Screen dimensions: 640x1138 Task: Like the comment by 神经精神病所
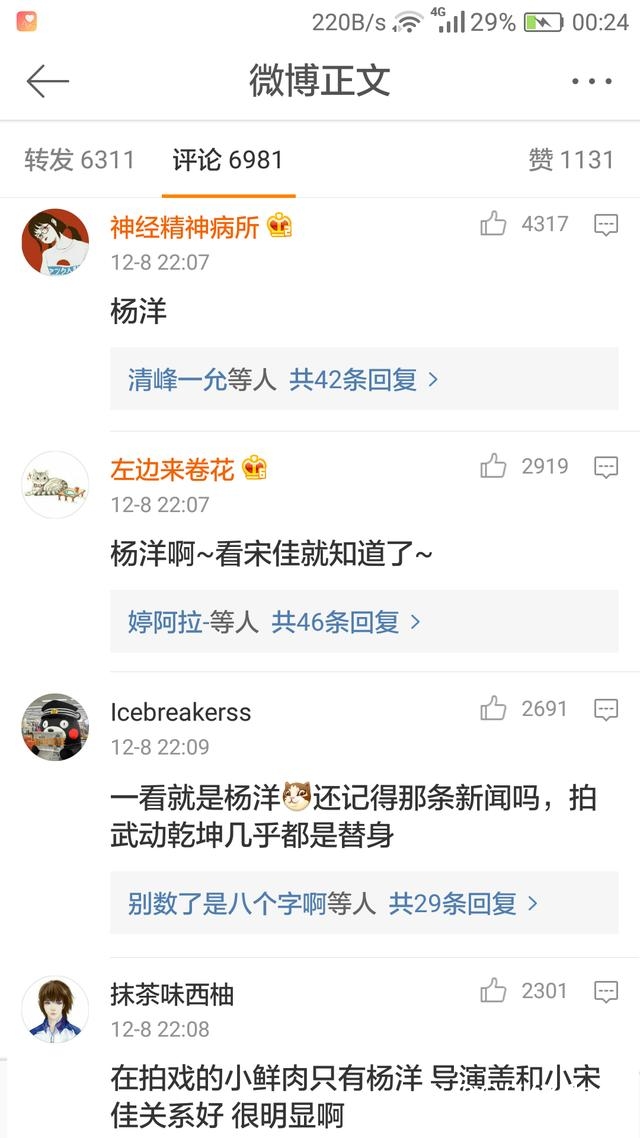click(x=493, y=224)
